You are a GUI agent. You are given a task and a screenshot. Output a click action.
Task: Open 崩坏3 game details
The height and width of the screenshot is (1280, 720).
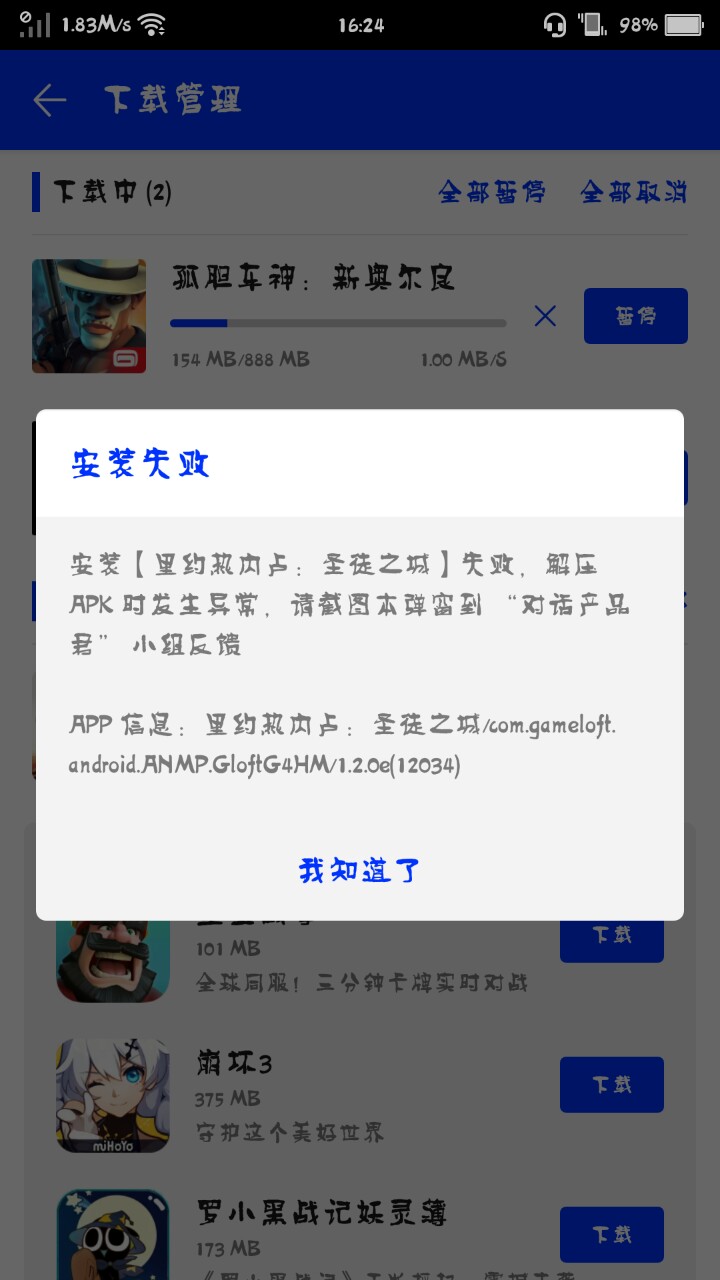click(112, 1094)
